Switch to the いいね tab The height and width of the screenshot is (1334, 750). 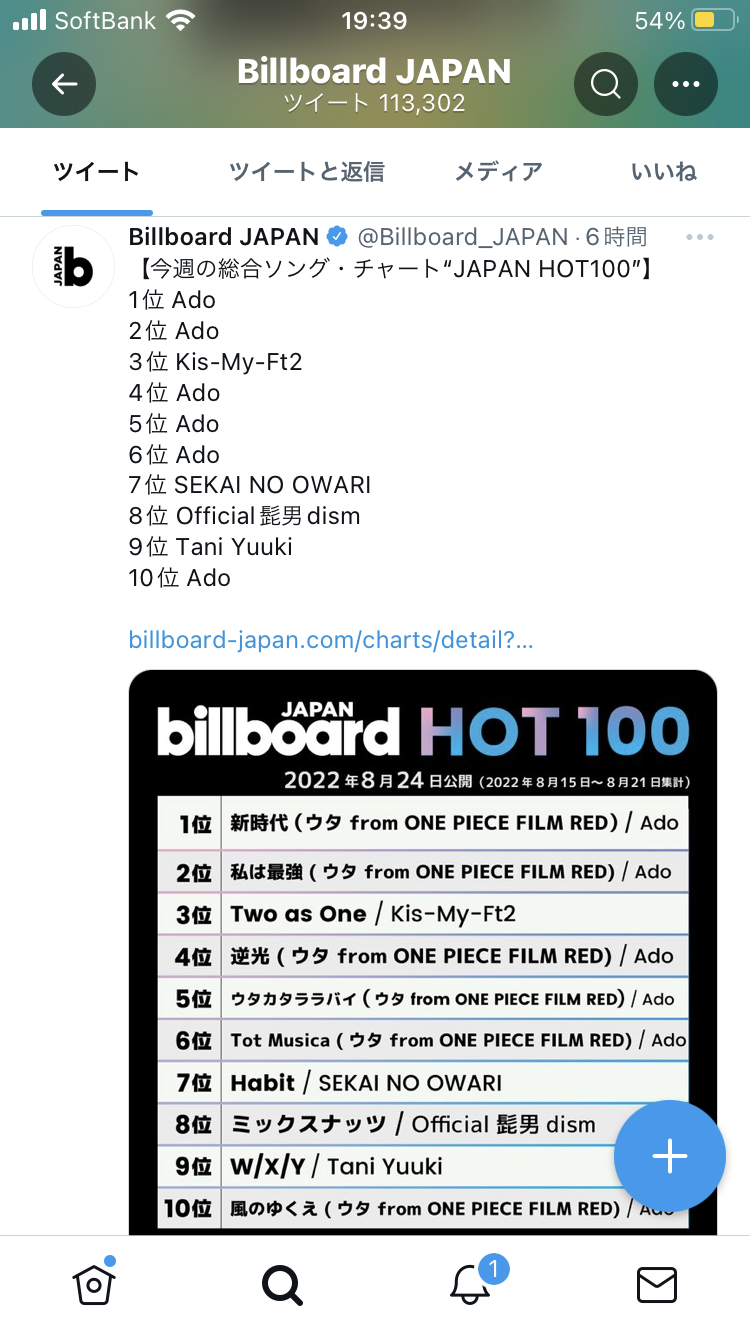click(x=664, y=172)
